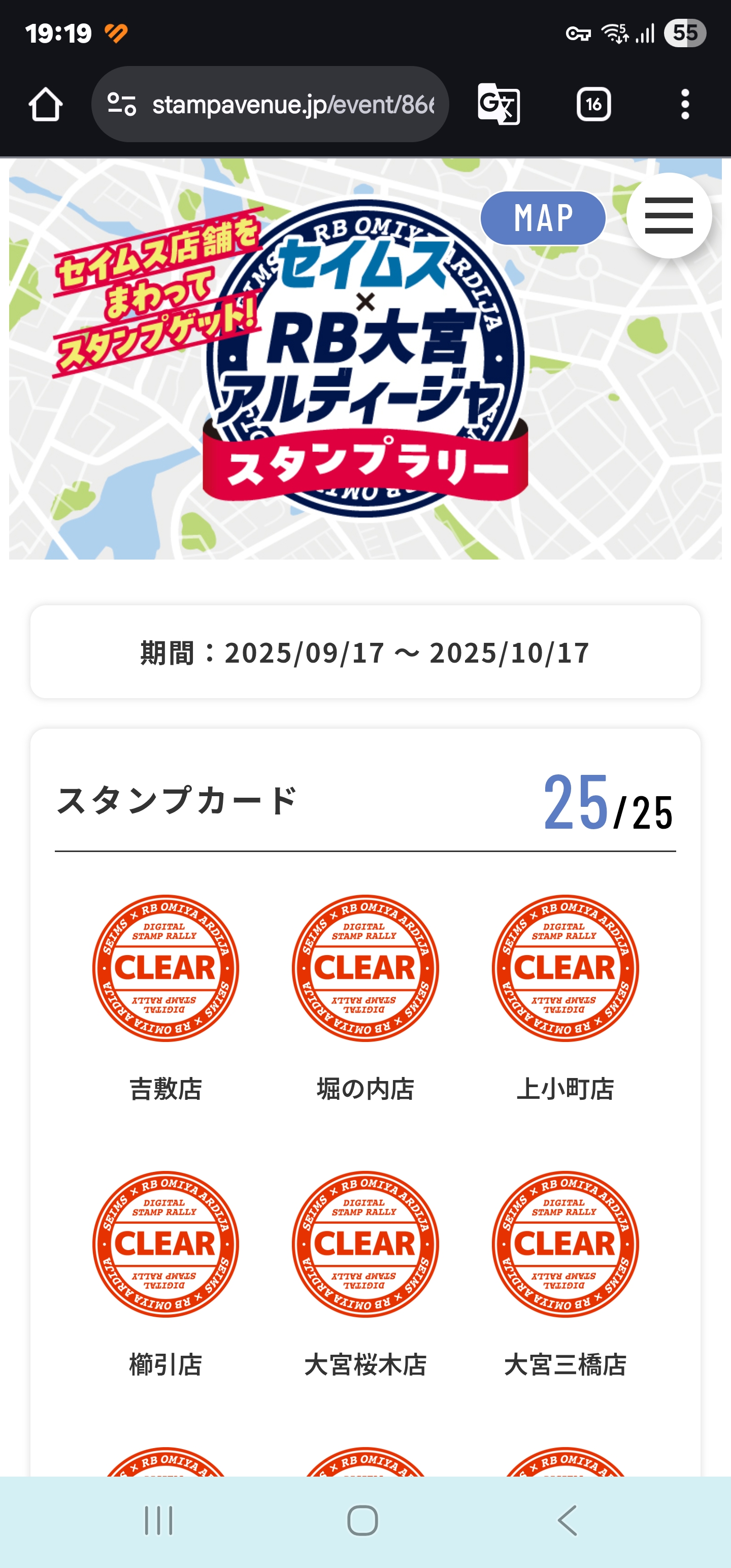Select the 大宮桜木店 stamp
Viewport: 731px width, 1568px height.
(x=365, y=1244)
